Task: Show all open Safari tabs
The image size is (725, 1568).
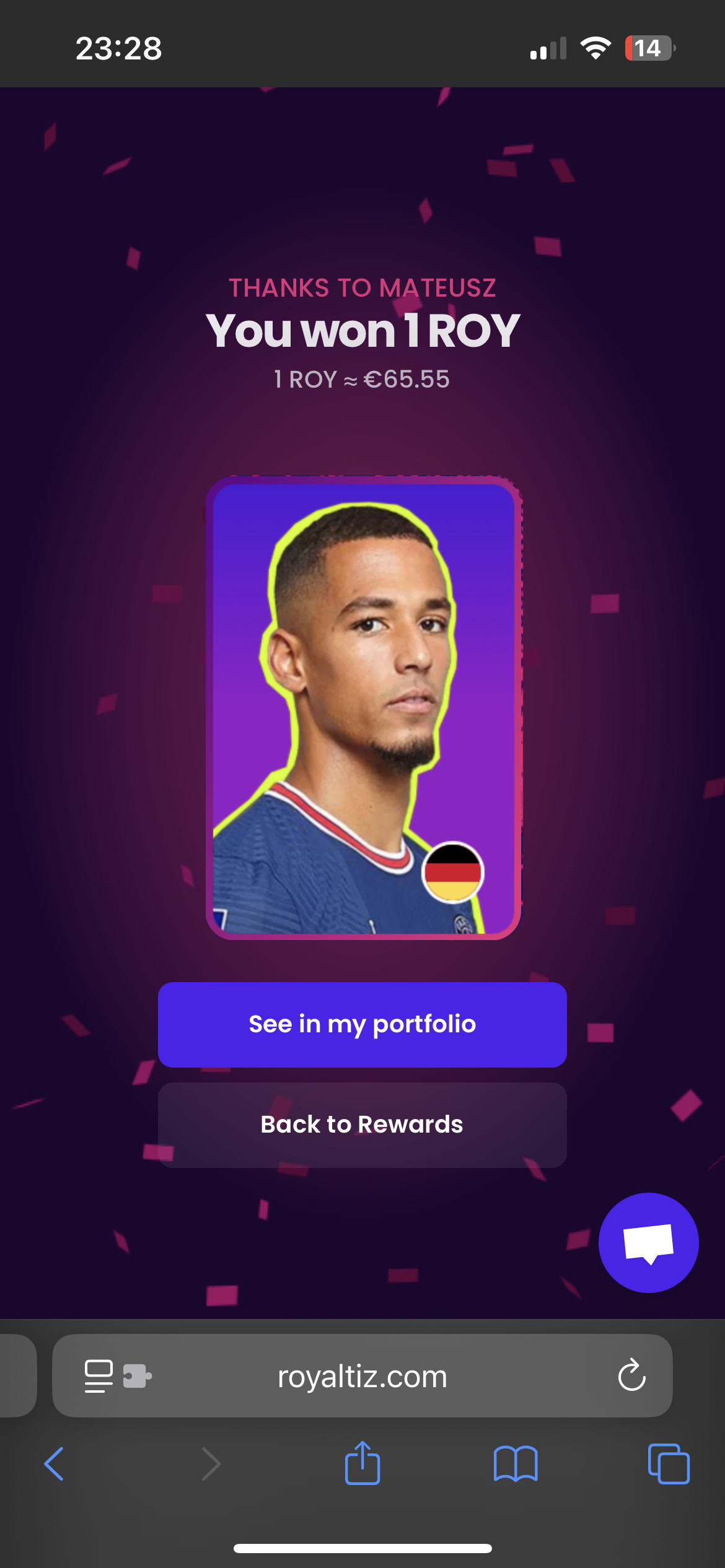Action: pos(669,1464)
